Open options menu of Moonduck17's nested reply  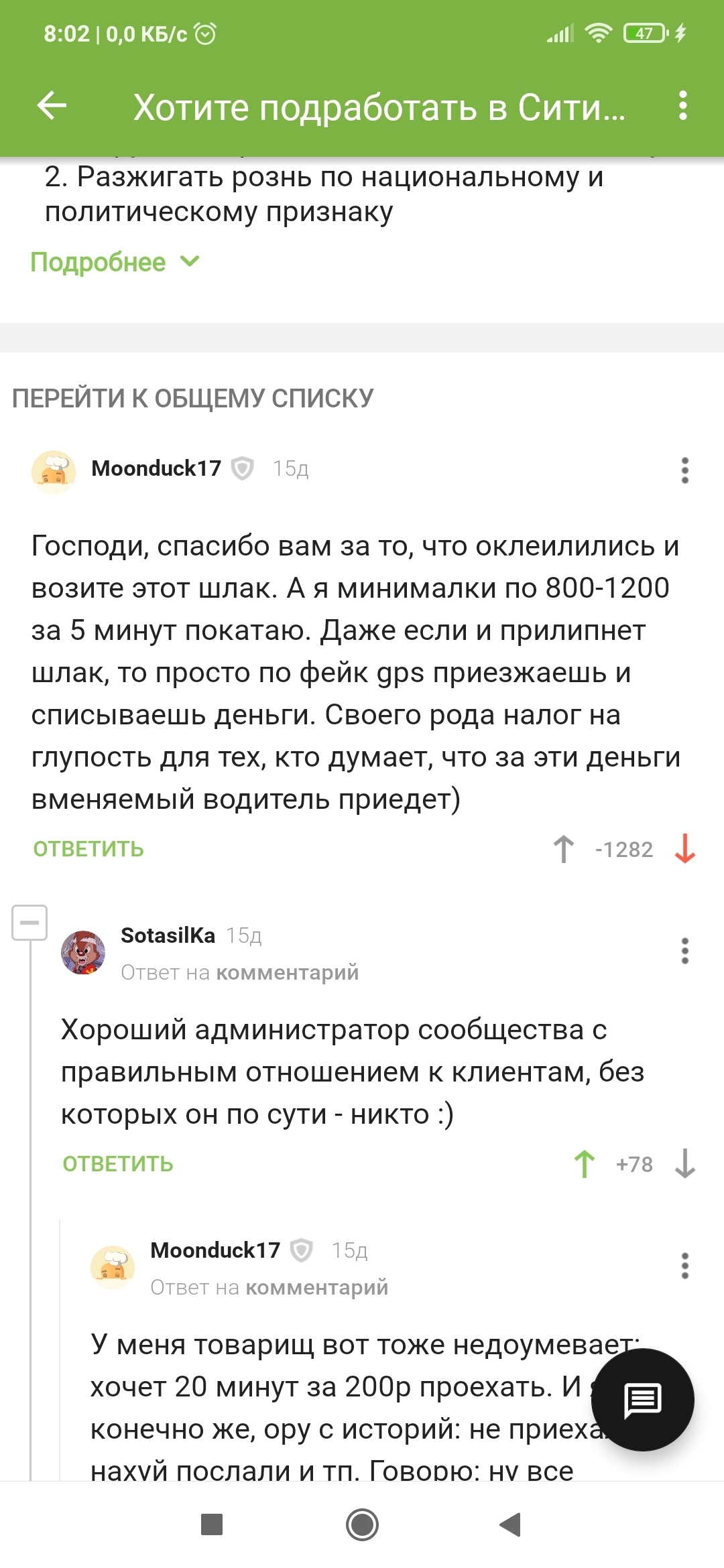pyautogui.click(x=684, y=1266)
